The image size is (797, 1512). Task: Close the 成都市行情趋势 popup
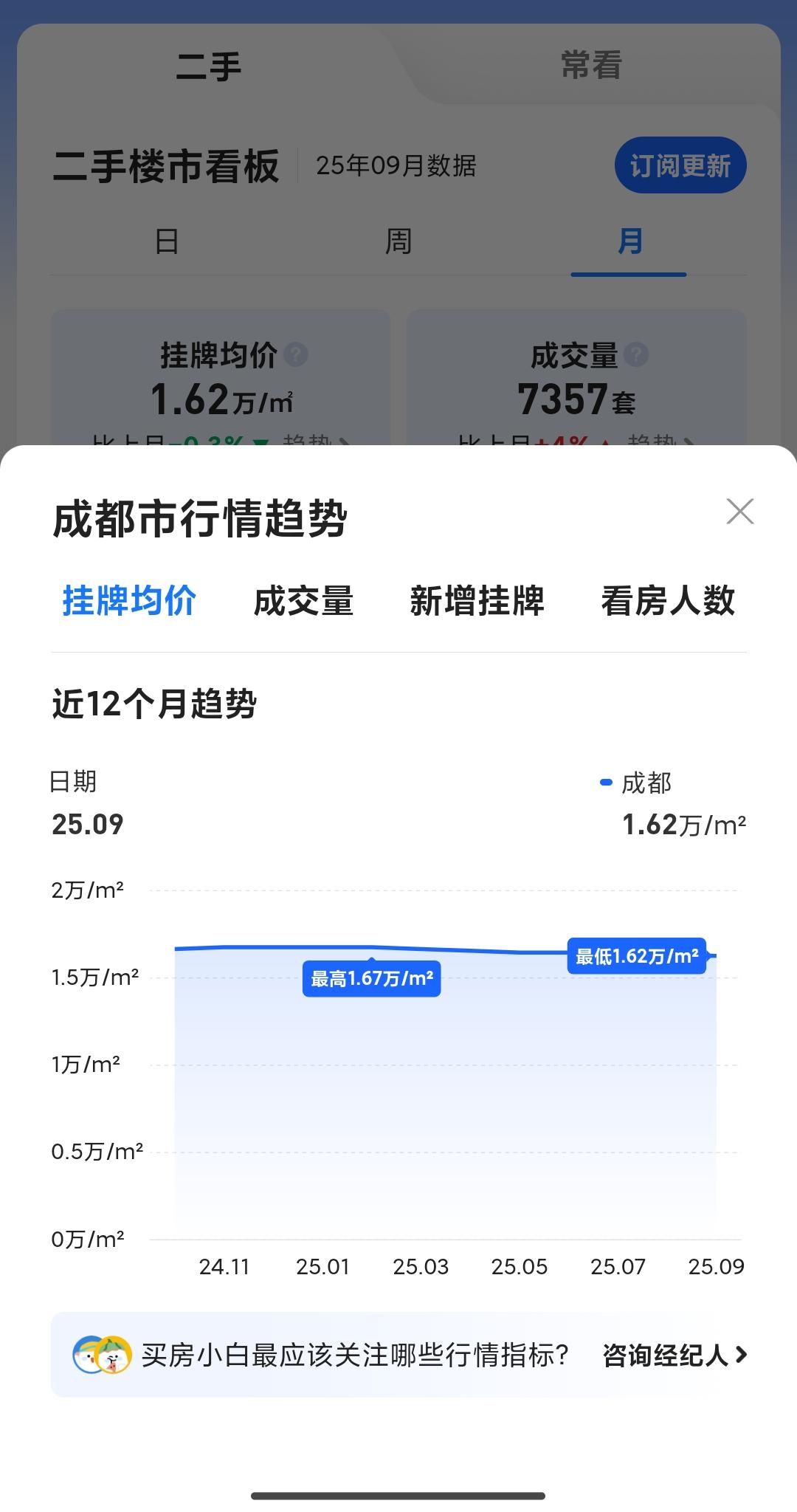pos(740,512)
